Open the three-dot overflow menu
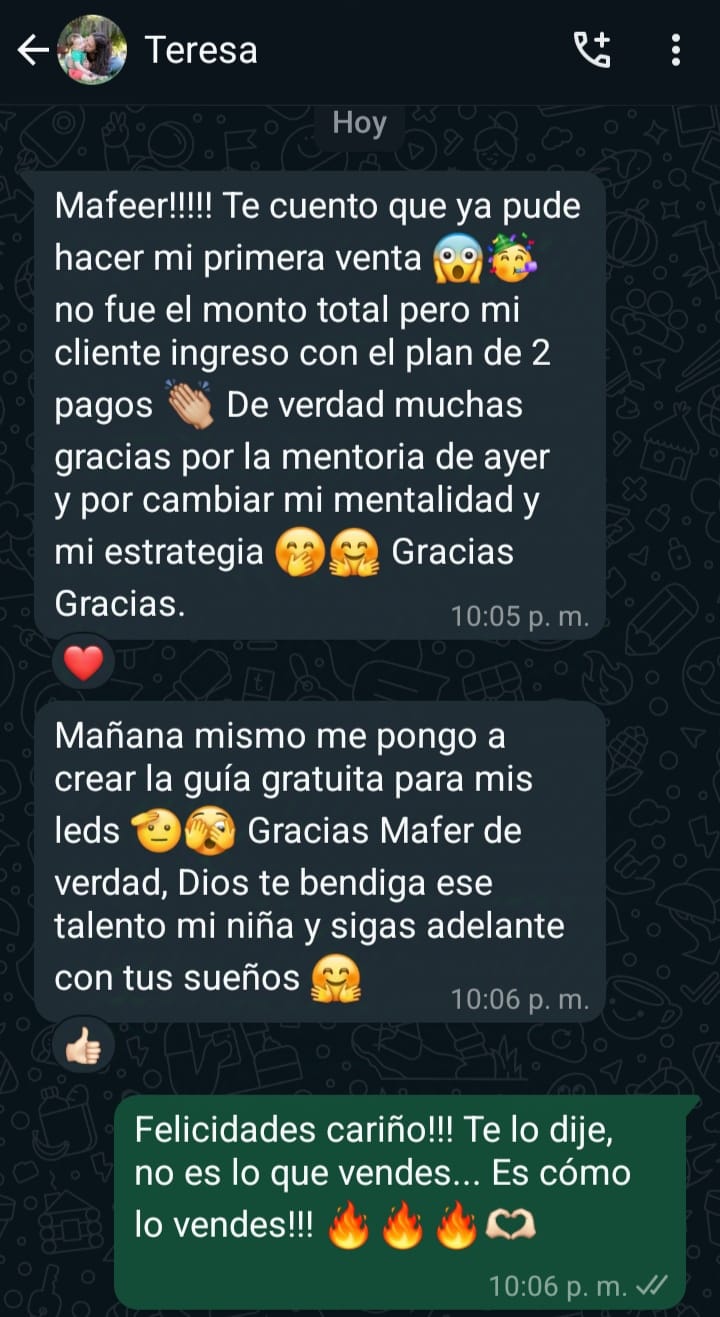The width and height of the screenshot is (720, 1317). 676,50
